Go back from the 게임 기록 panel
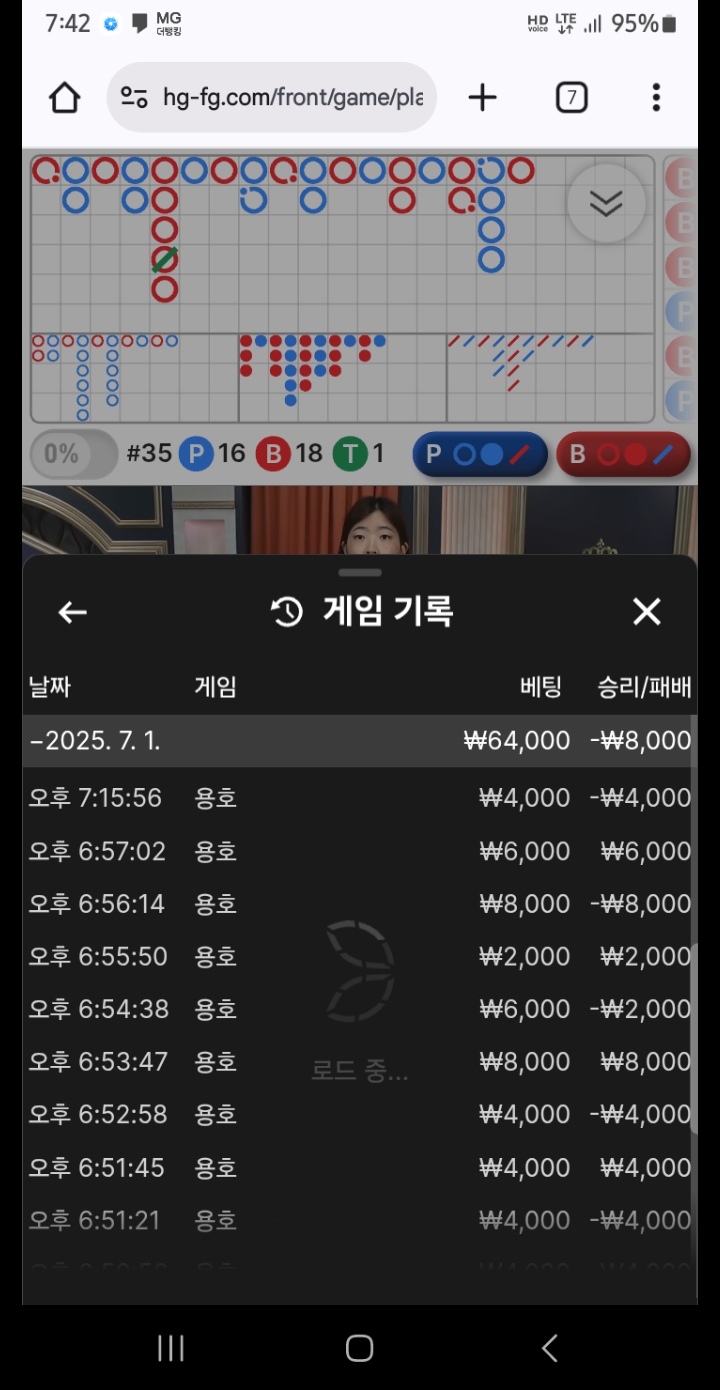The image size is (720, 1390). point(73,612)
